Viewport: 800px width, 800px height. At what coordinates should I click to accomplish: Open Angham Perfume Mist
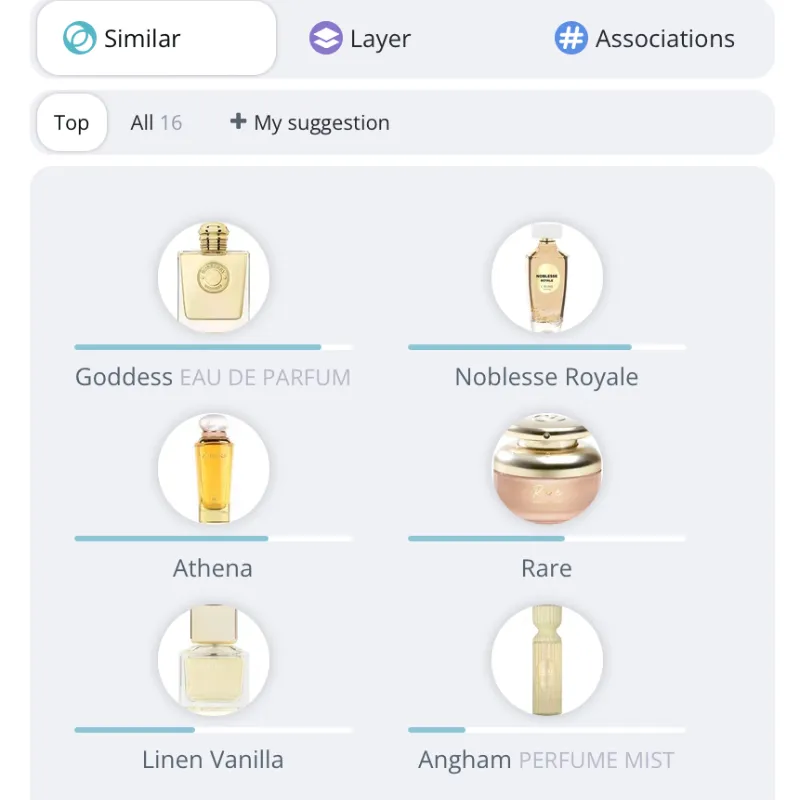tap(546, 660)
